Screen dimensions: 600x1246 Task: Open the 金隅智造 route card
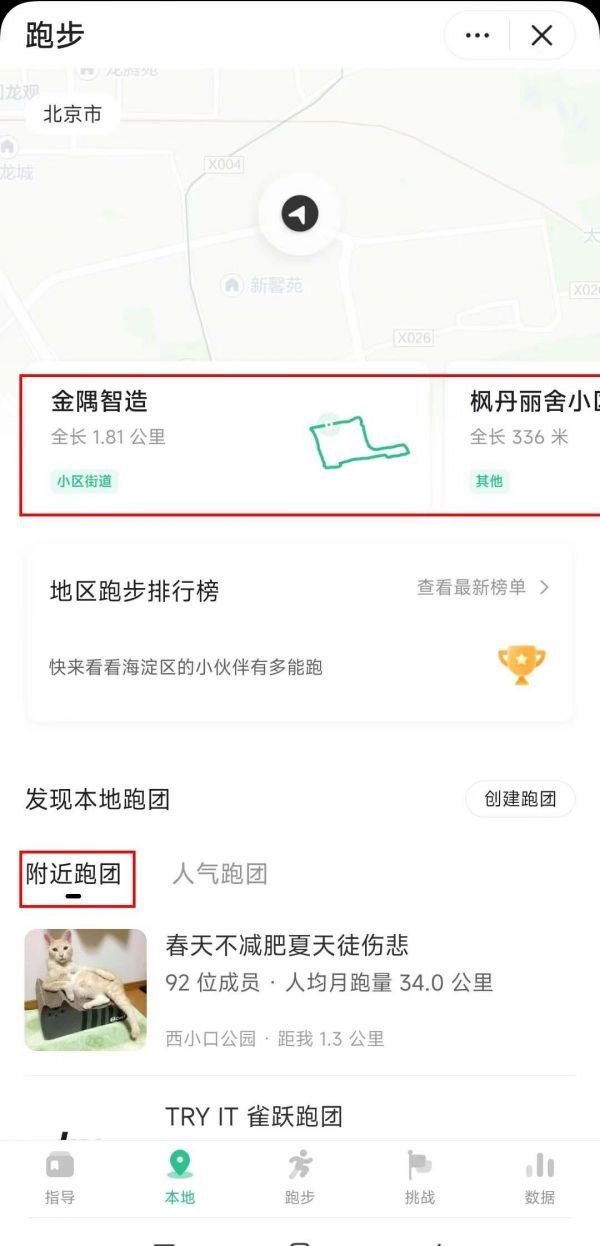pos(225,443)
